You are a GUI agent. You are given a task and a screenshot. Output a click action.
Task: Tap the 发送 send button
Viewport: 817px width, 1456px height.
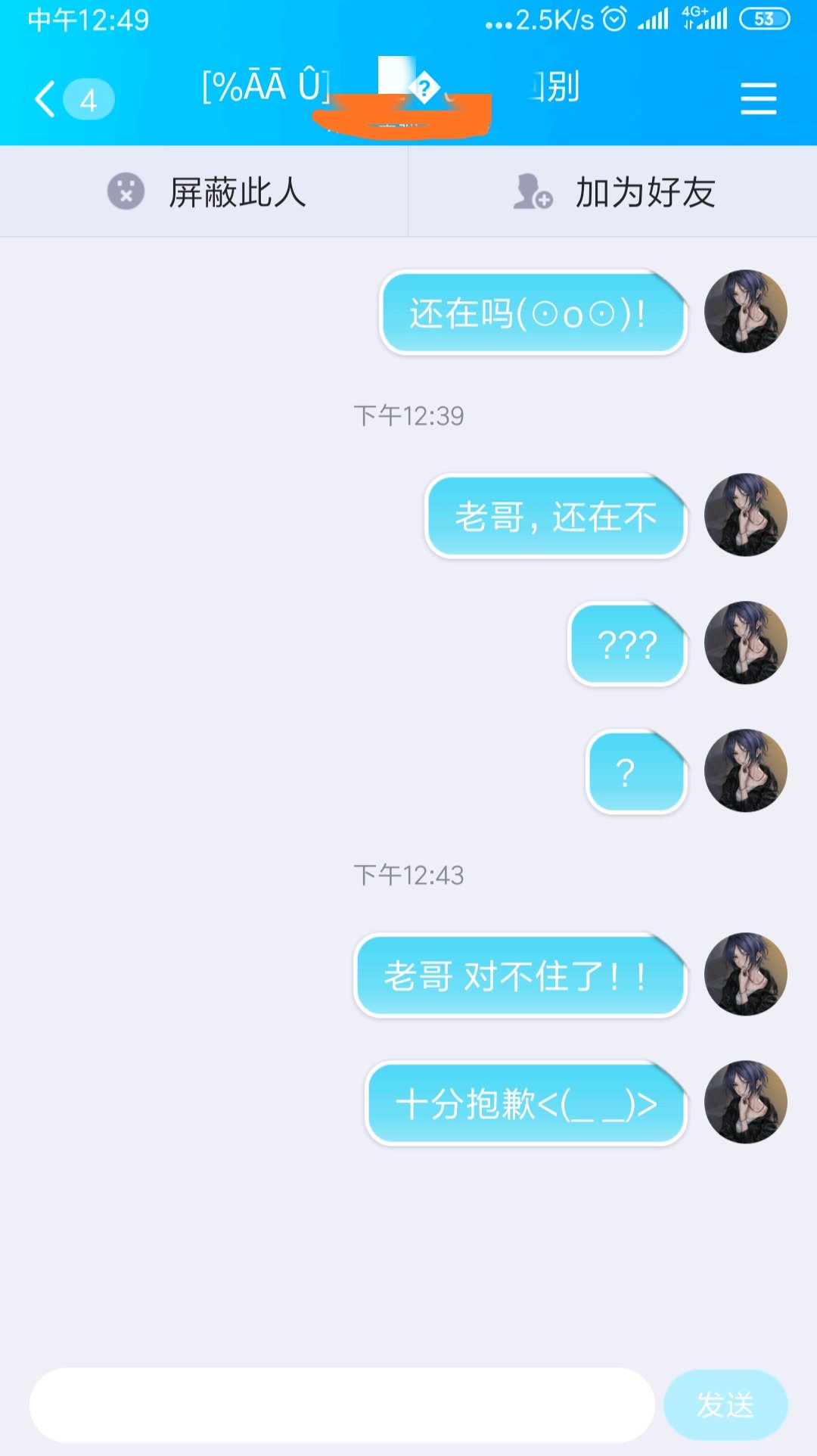[x=725, y=1405]
